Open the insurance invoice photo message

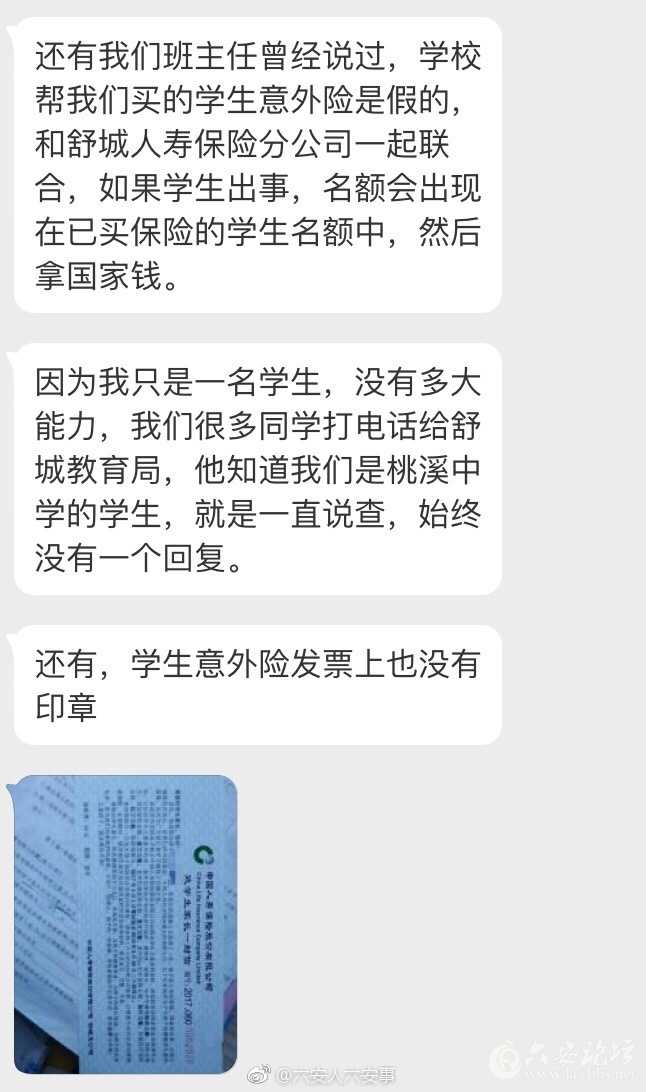(125, 923)
